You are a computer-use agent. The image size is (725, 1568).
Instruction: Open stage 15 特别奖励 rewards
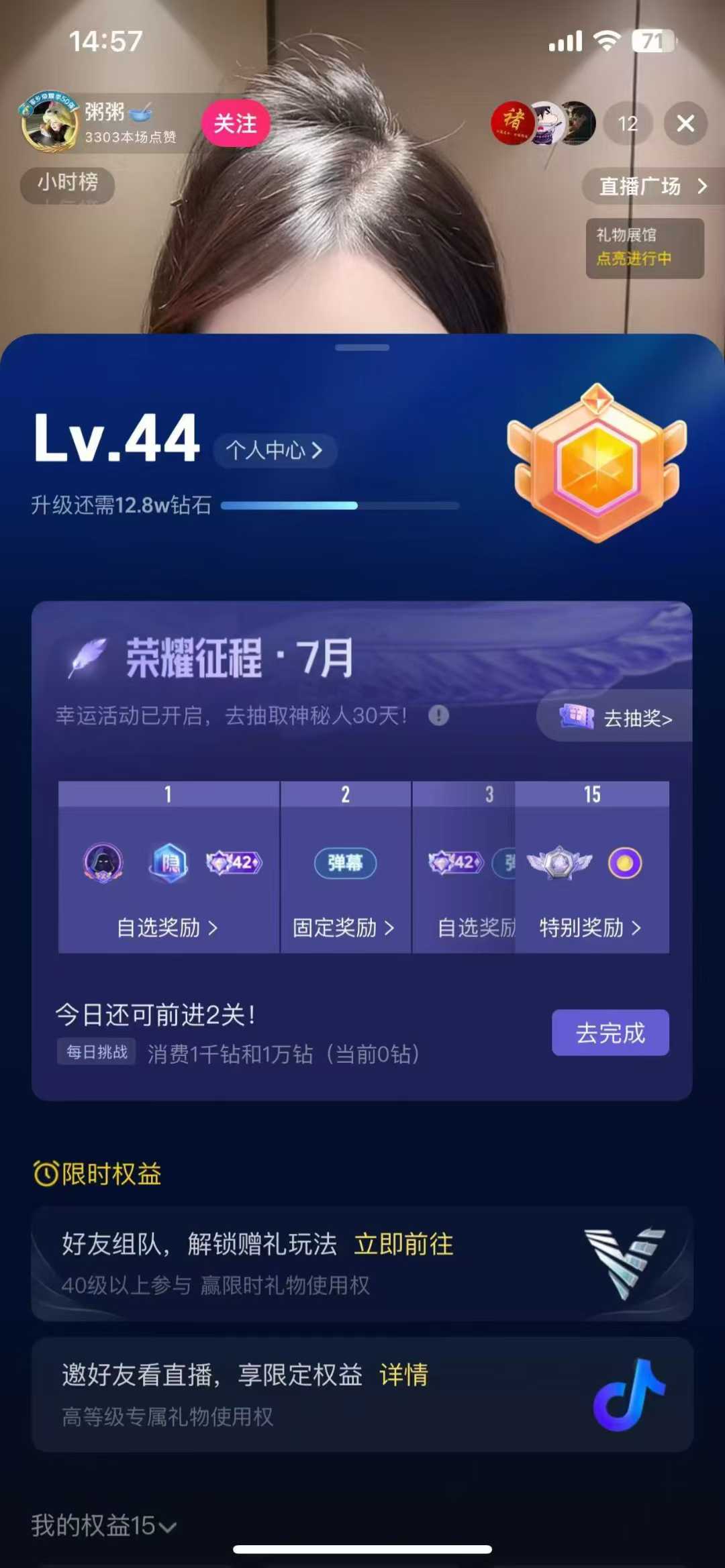[x=591, y=927]
